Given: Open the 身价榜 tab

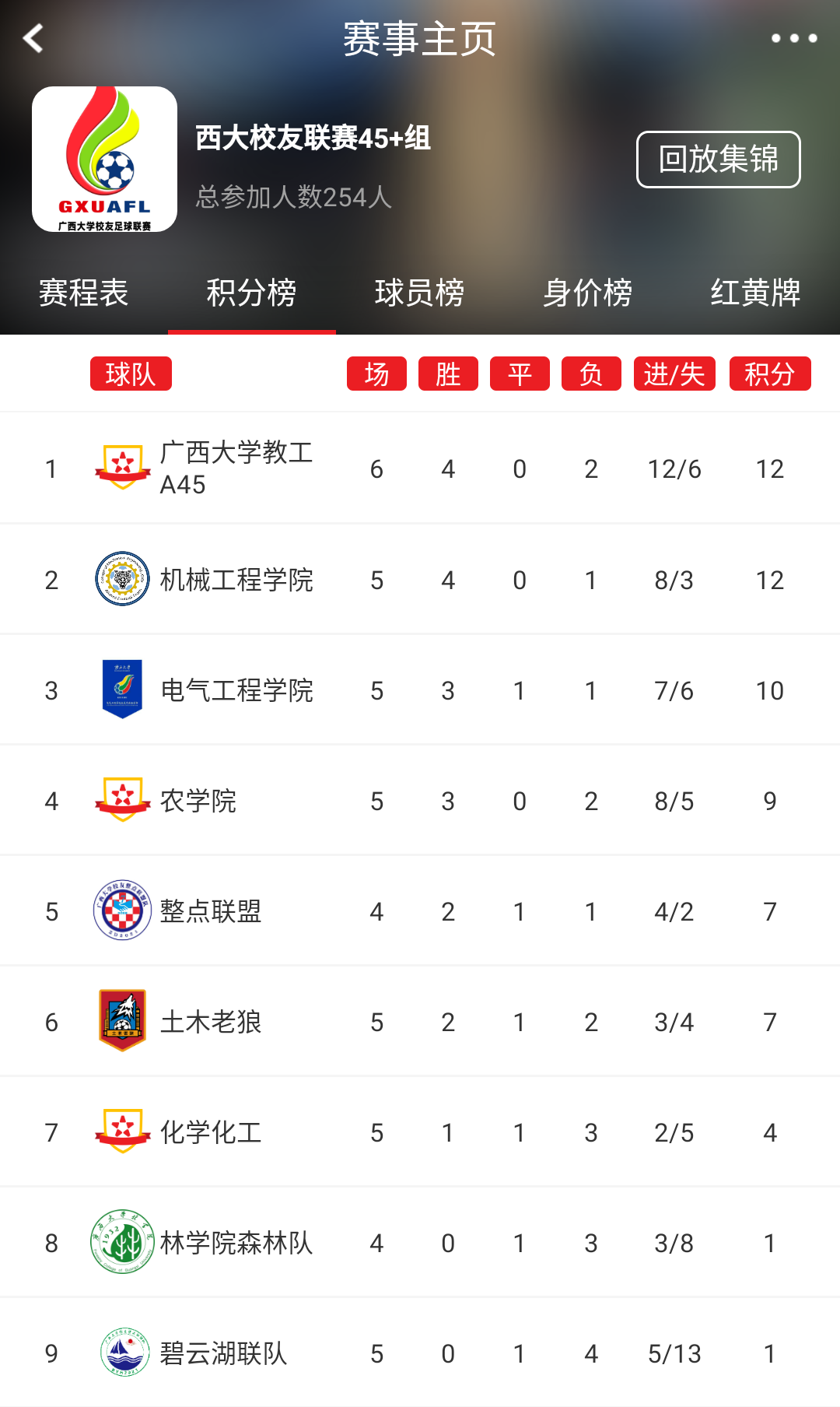Looking at the screenshot, I should (587, 293).
